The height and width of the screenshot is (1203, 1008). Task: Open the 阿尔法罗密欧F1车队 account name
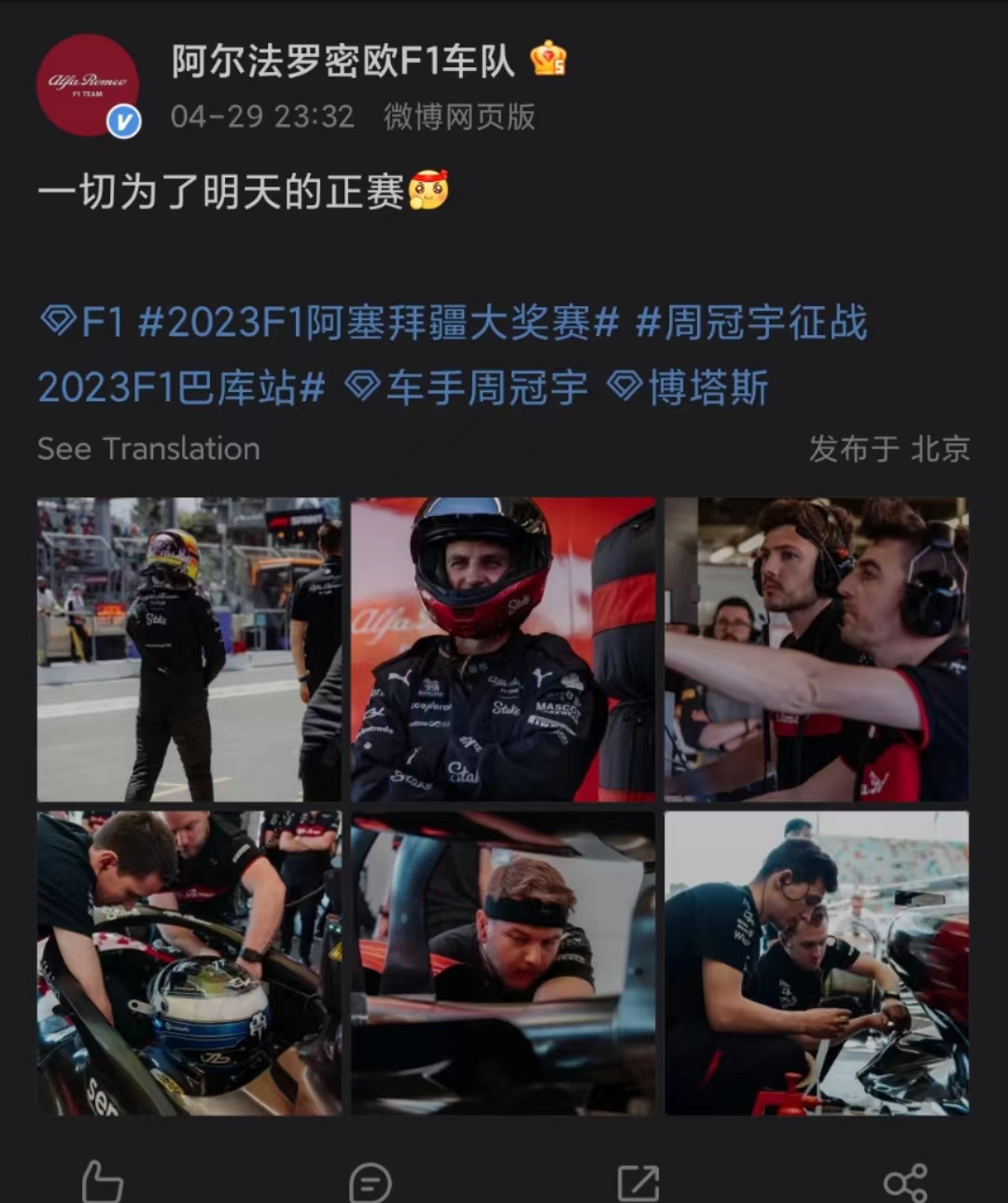tap(343, 62)
